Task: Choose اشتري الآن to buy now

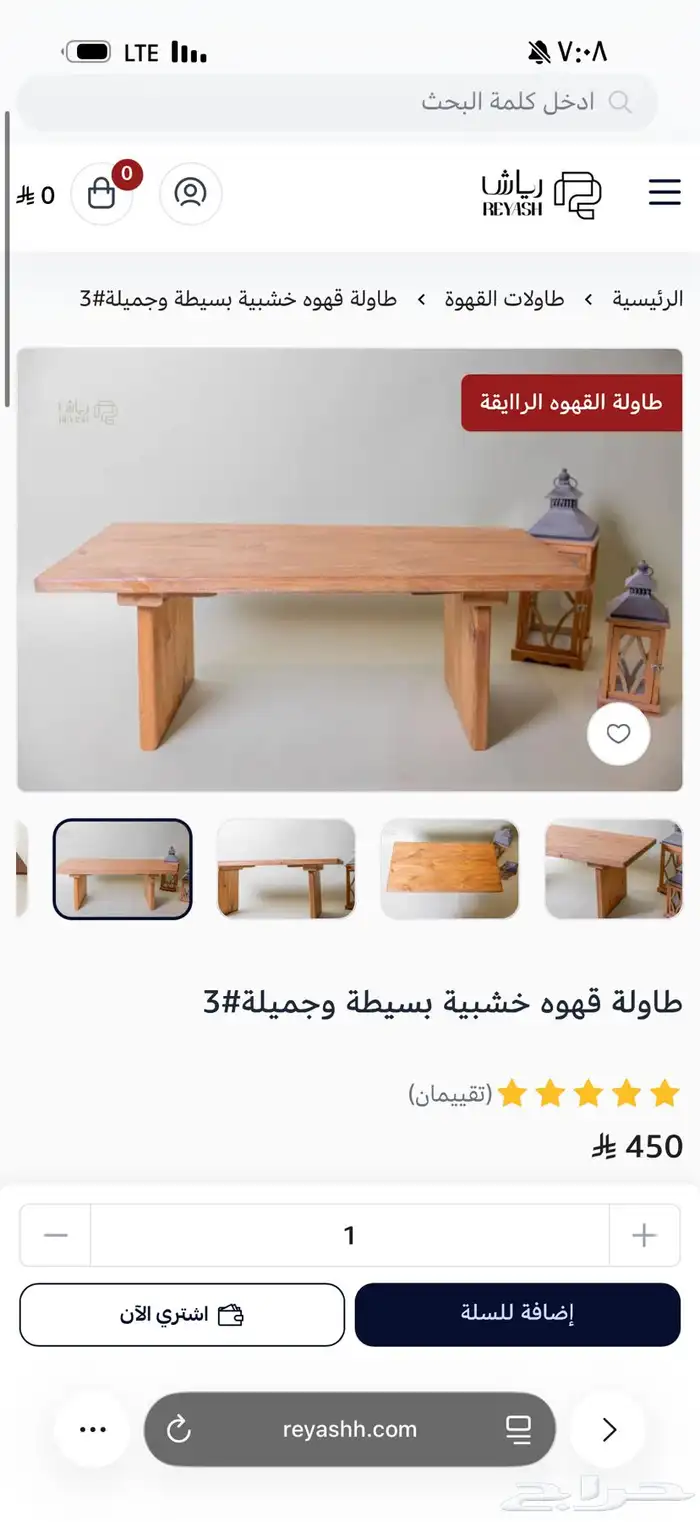Action: pos(181,1314)
